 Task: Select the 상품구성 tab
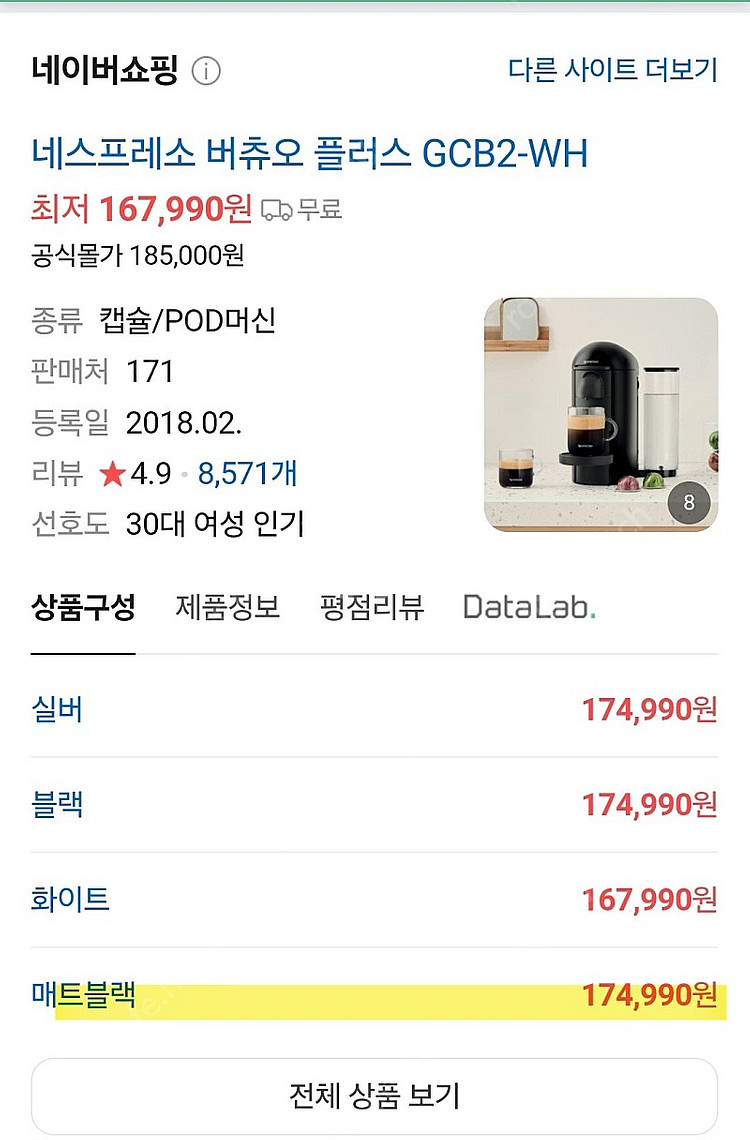point(83,607)
